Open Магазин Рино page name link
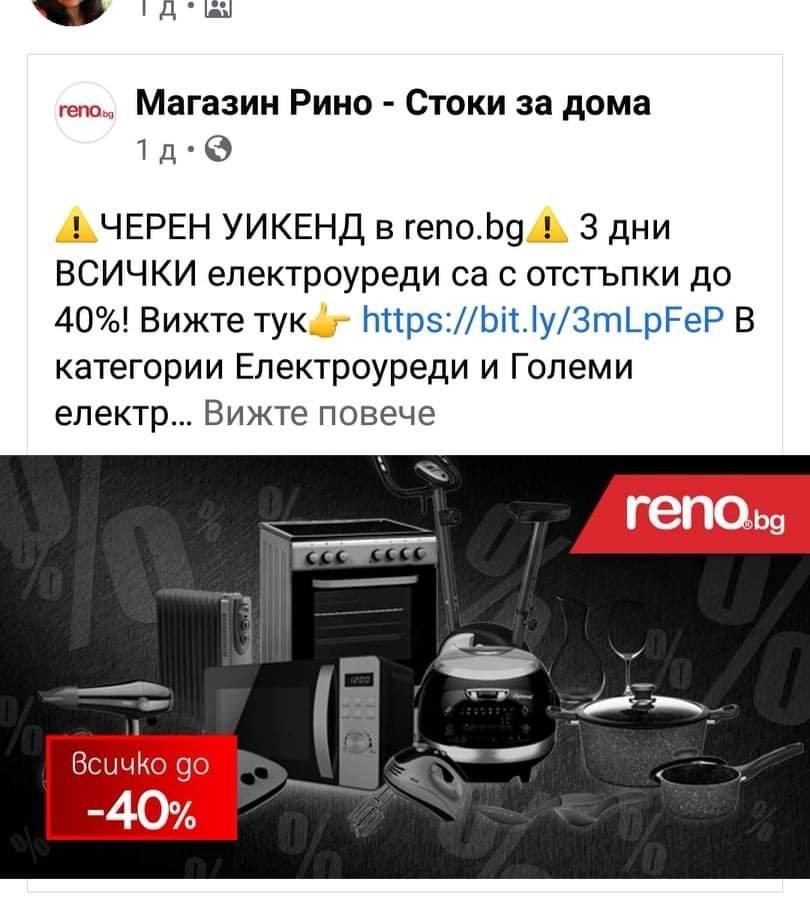The width and height of the screenshot is (810, 906). (x=392, y=103)
